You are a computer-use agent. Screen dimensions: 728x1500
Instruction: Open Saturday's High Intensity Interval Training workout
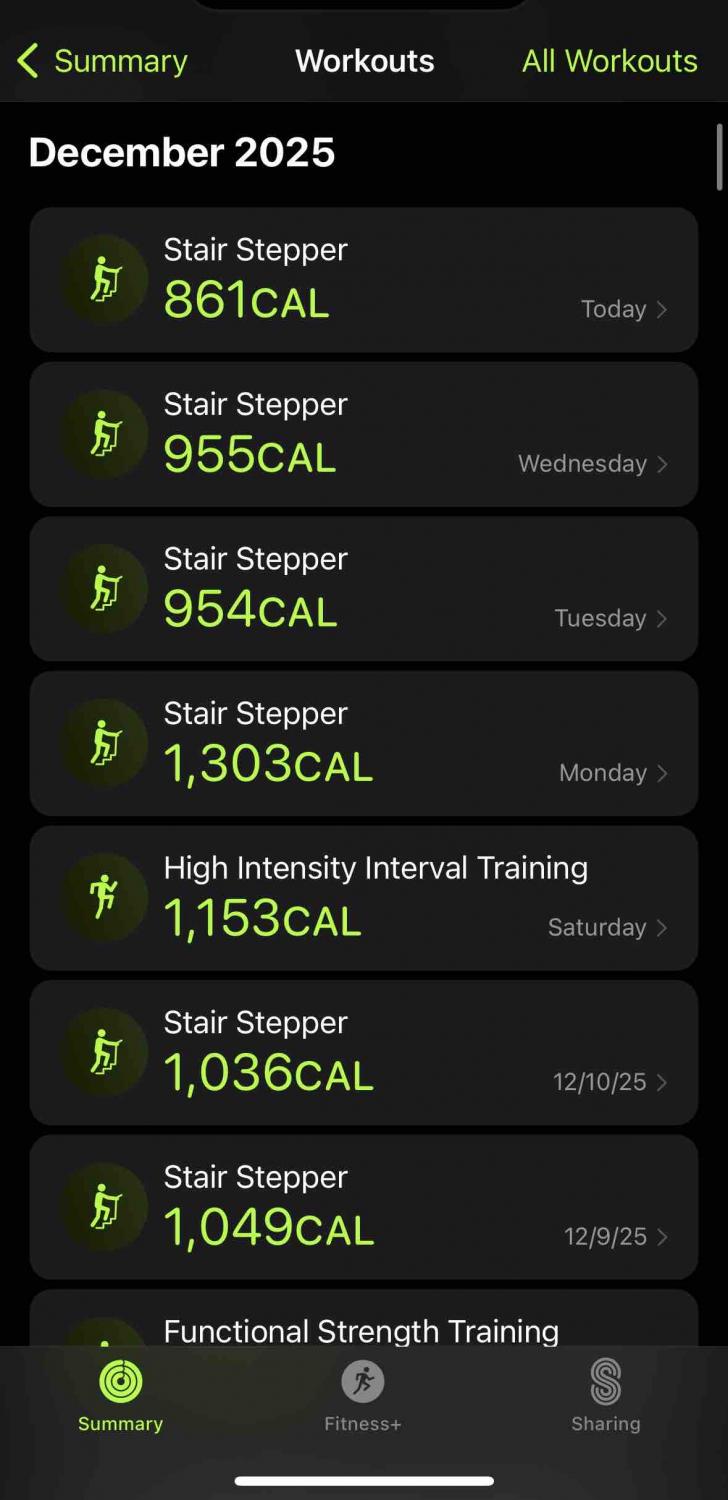point(363,898)
